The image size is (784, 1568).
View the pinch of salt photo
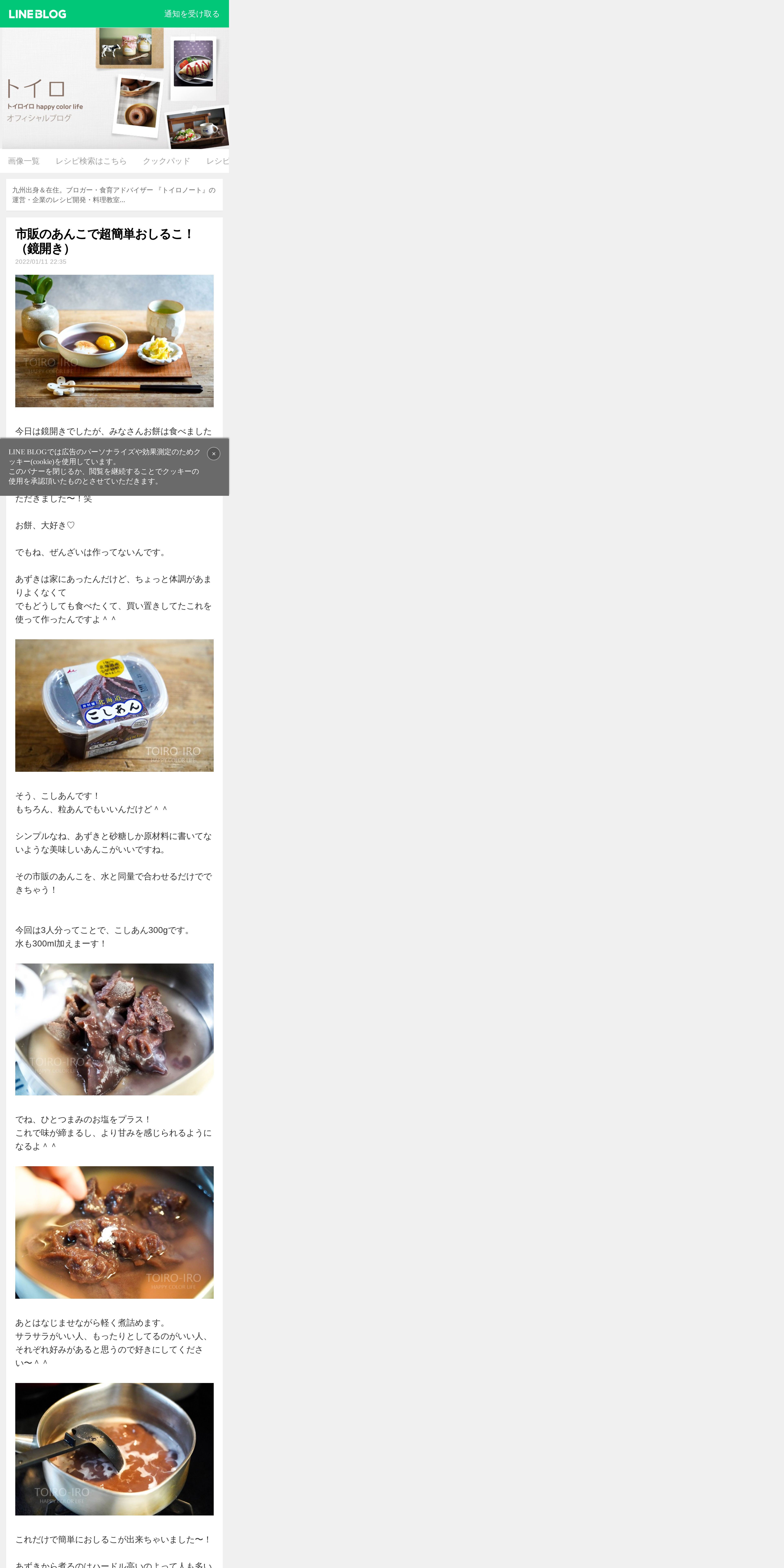tap(114, 1233)
